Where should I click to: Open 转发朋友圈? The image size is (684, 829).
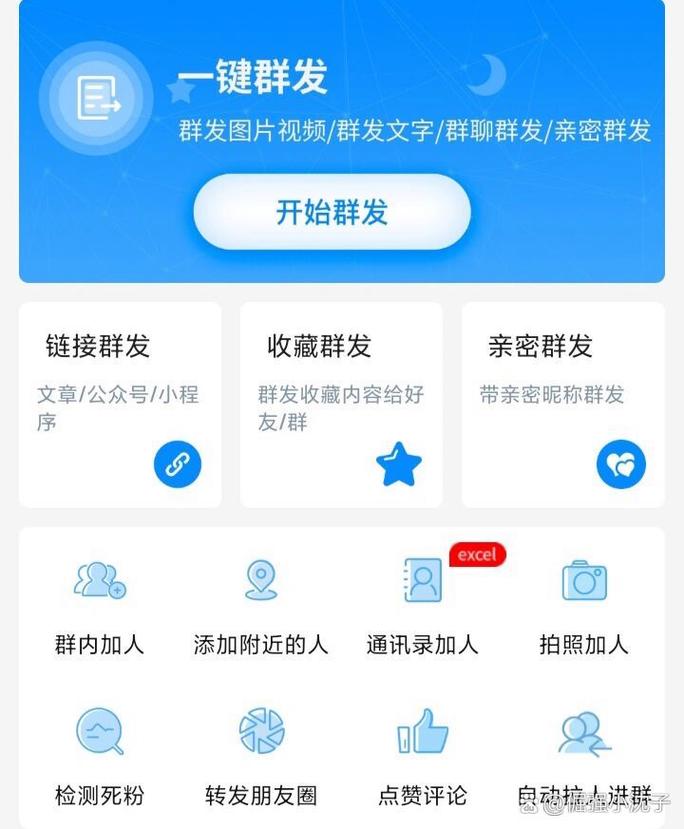pos(261,757)
